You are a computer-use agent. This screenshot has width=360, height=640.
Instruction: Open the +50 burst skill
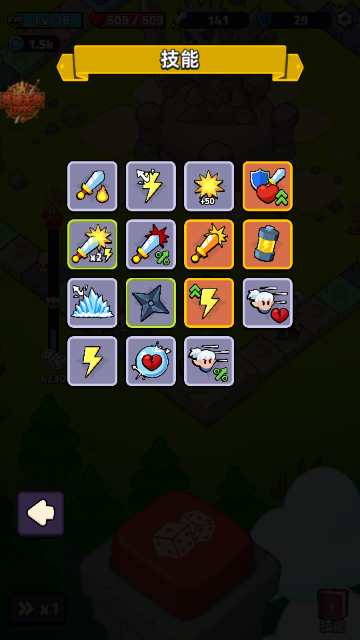209,186
